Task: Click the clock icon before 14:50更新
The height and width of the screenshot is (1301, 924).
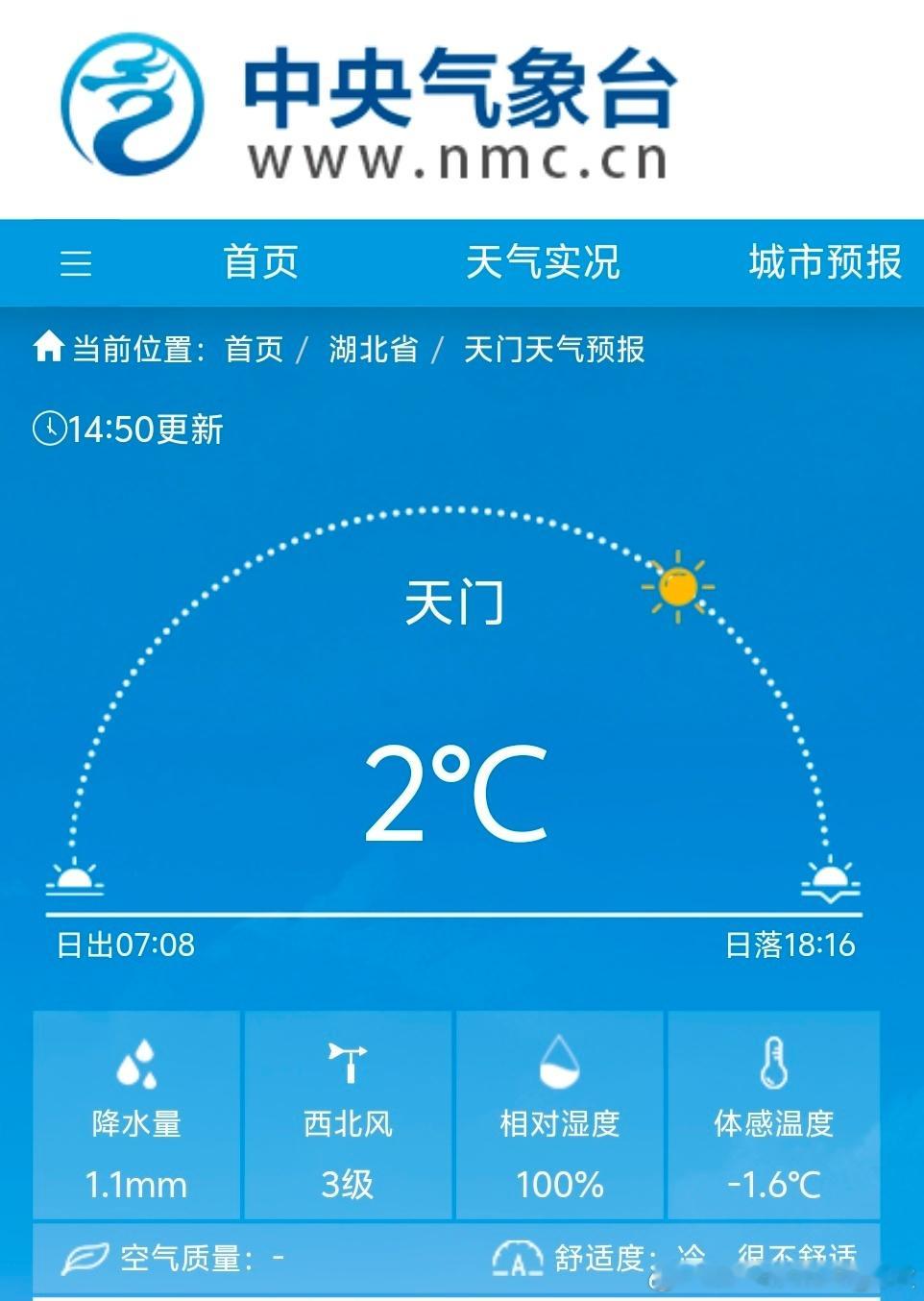Action: [48, 430]
